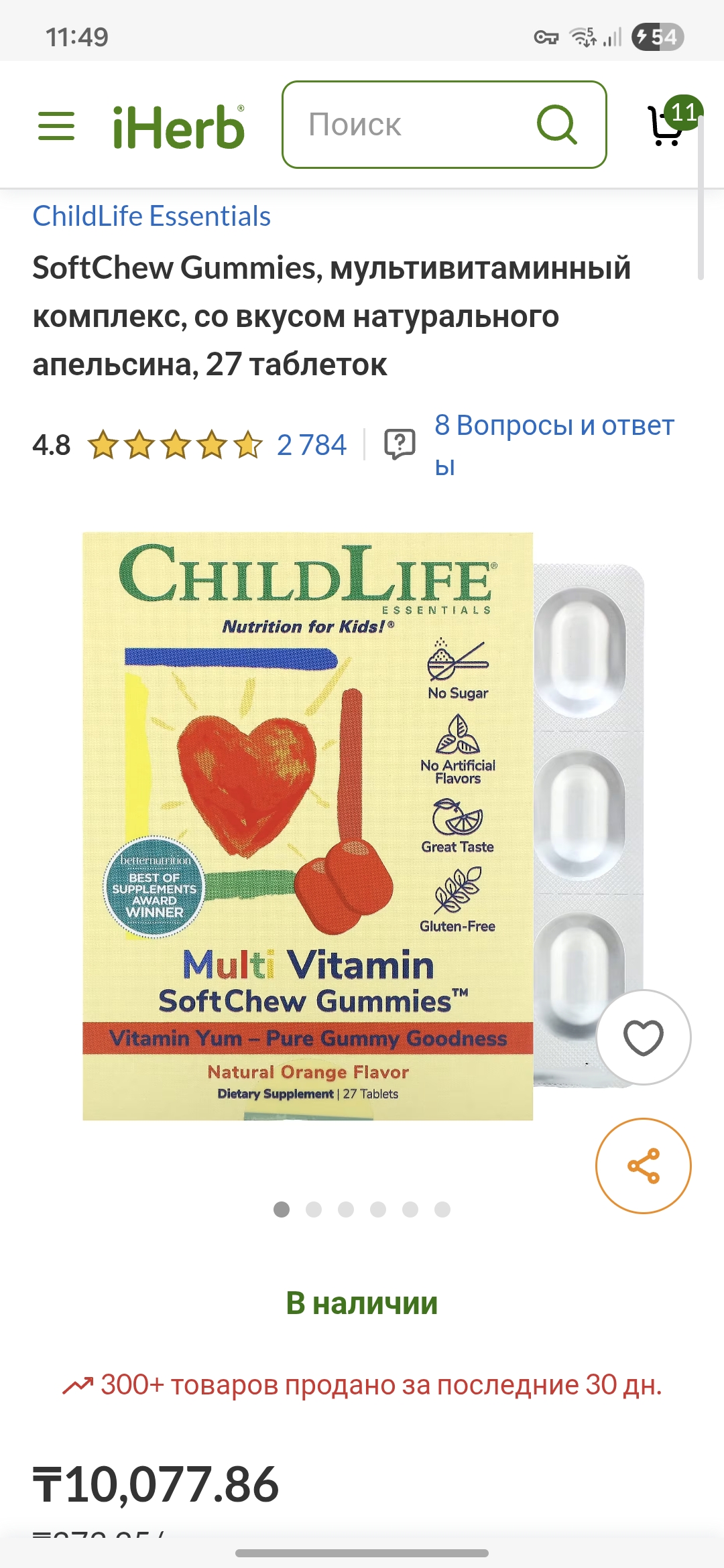View the 2 784 customer reviews
724x1568 pixels.
[312, 445]
